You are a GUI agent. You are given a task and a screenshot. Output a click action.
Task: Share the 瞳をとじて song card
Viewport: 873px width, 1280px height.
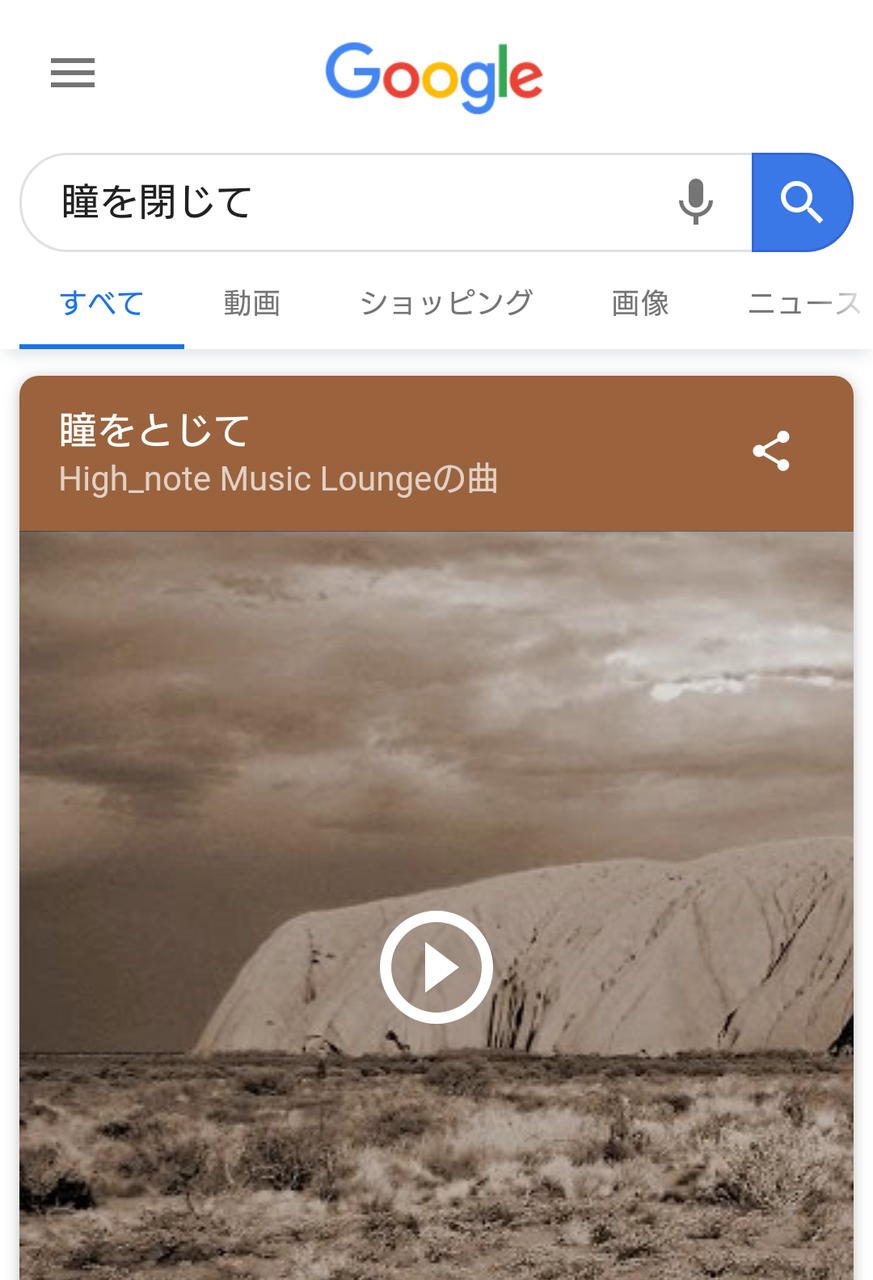pos(771,452)
